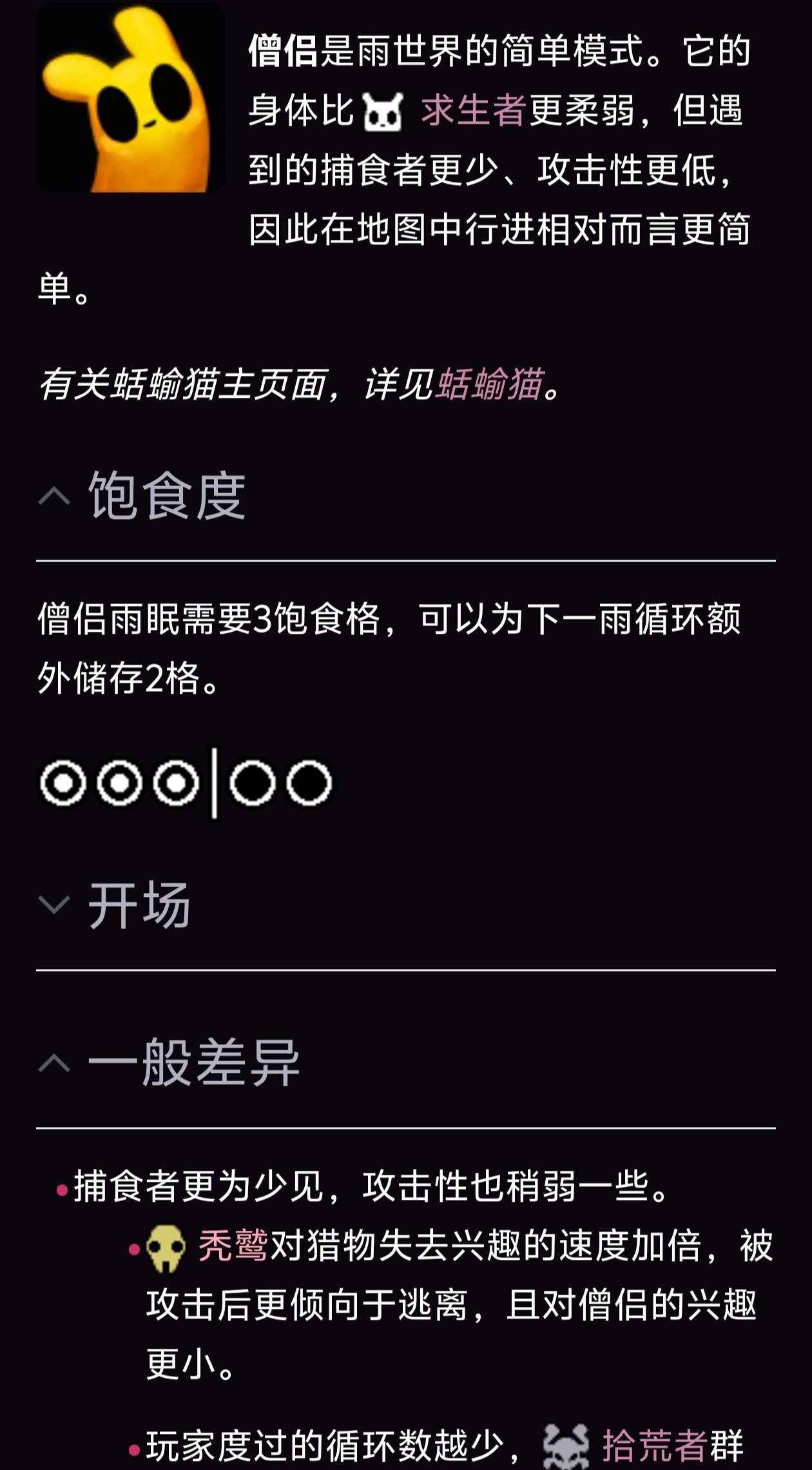Image resolution: width=812 pixels, height=1470 pixels.
Task: Open the 拾荒者 link
Action: [x=654, y=1445]
